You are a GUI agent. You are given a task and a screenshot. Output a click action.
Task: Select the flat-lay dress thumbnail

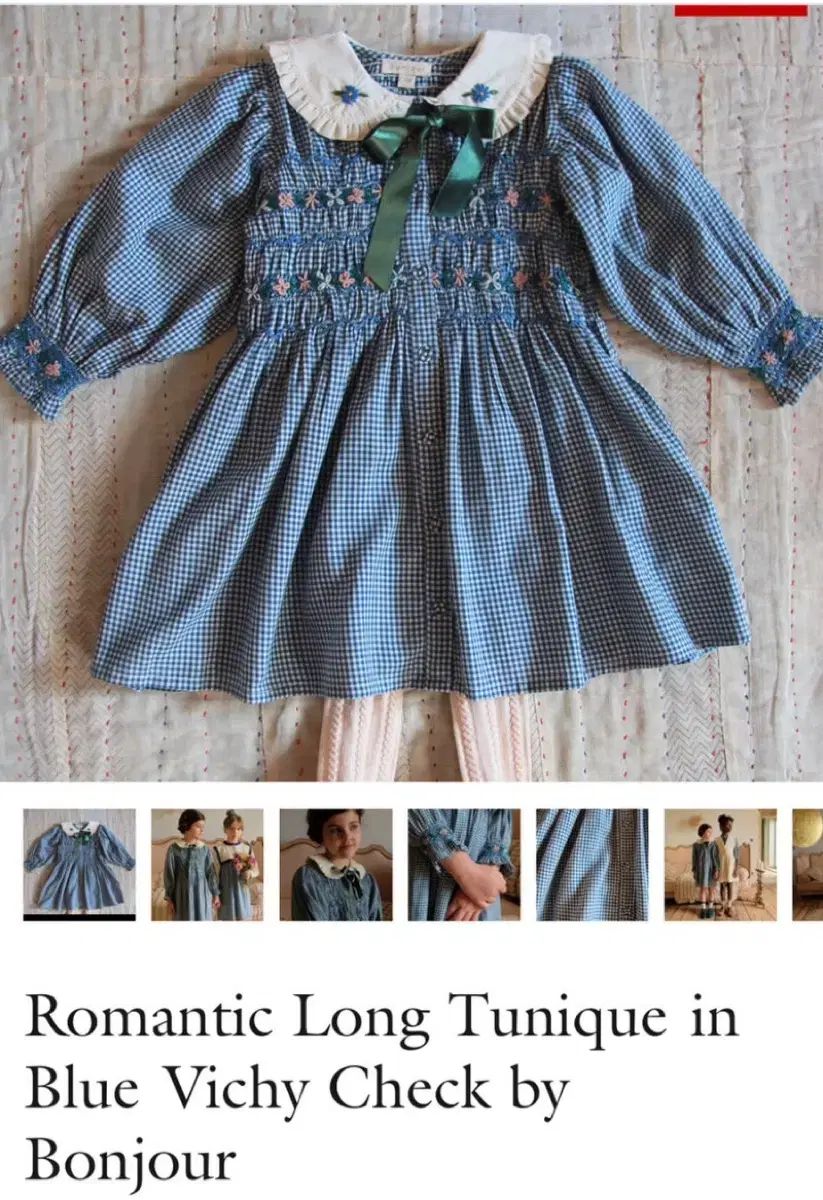tap(79, 863)
